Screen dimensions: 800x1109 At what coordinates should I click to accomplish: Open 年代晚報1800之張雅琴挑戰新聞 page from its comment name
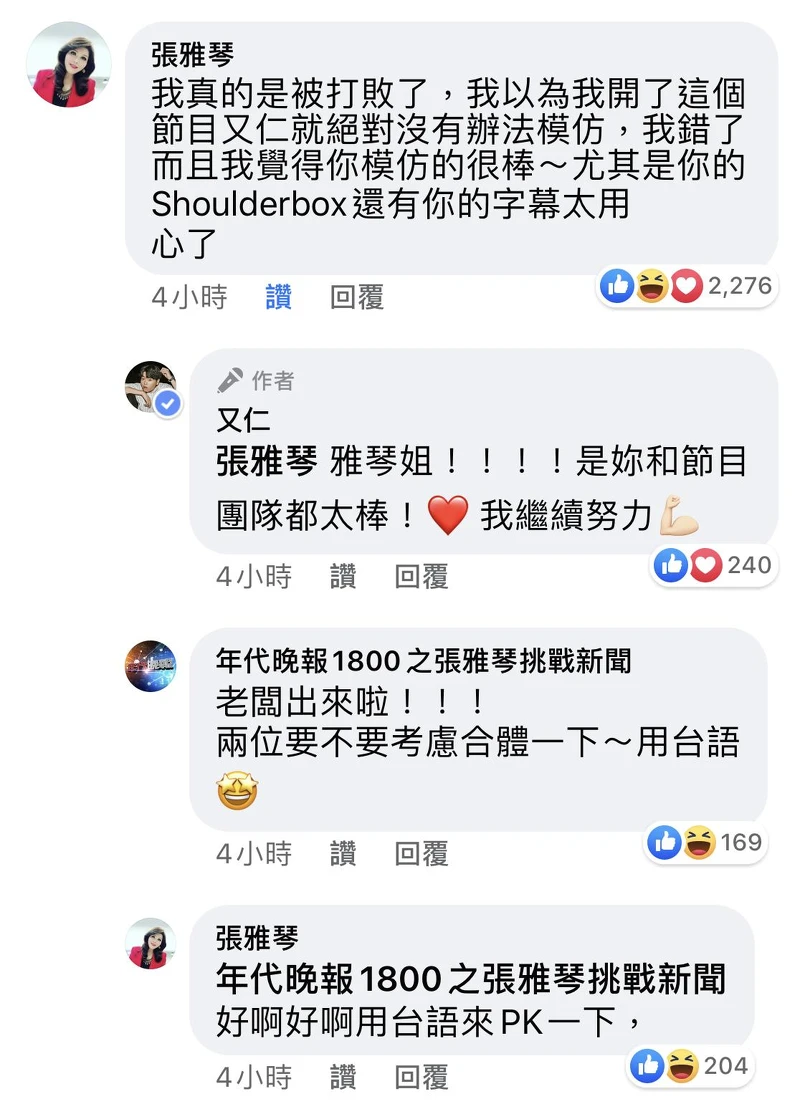423,660
